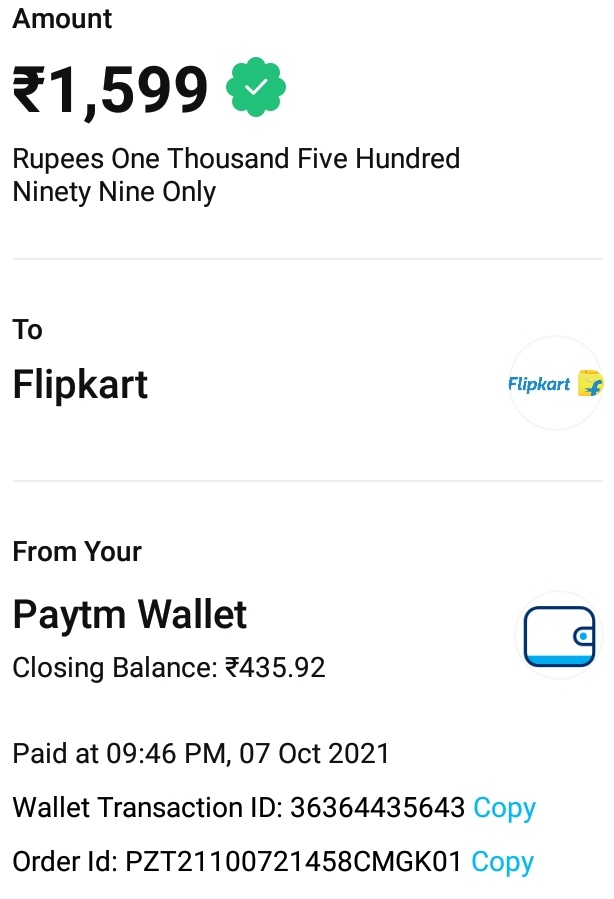Copy the Order Id
This screenshot has width=614, height=899.
point(502,862)
